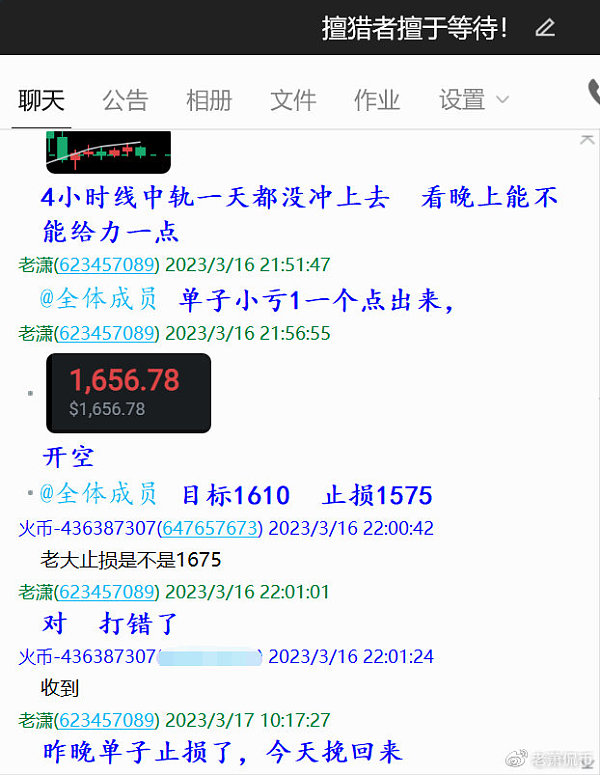
Task: Switch to the 文件 tab
Action: tap(293, 100)
